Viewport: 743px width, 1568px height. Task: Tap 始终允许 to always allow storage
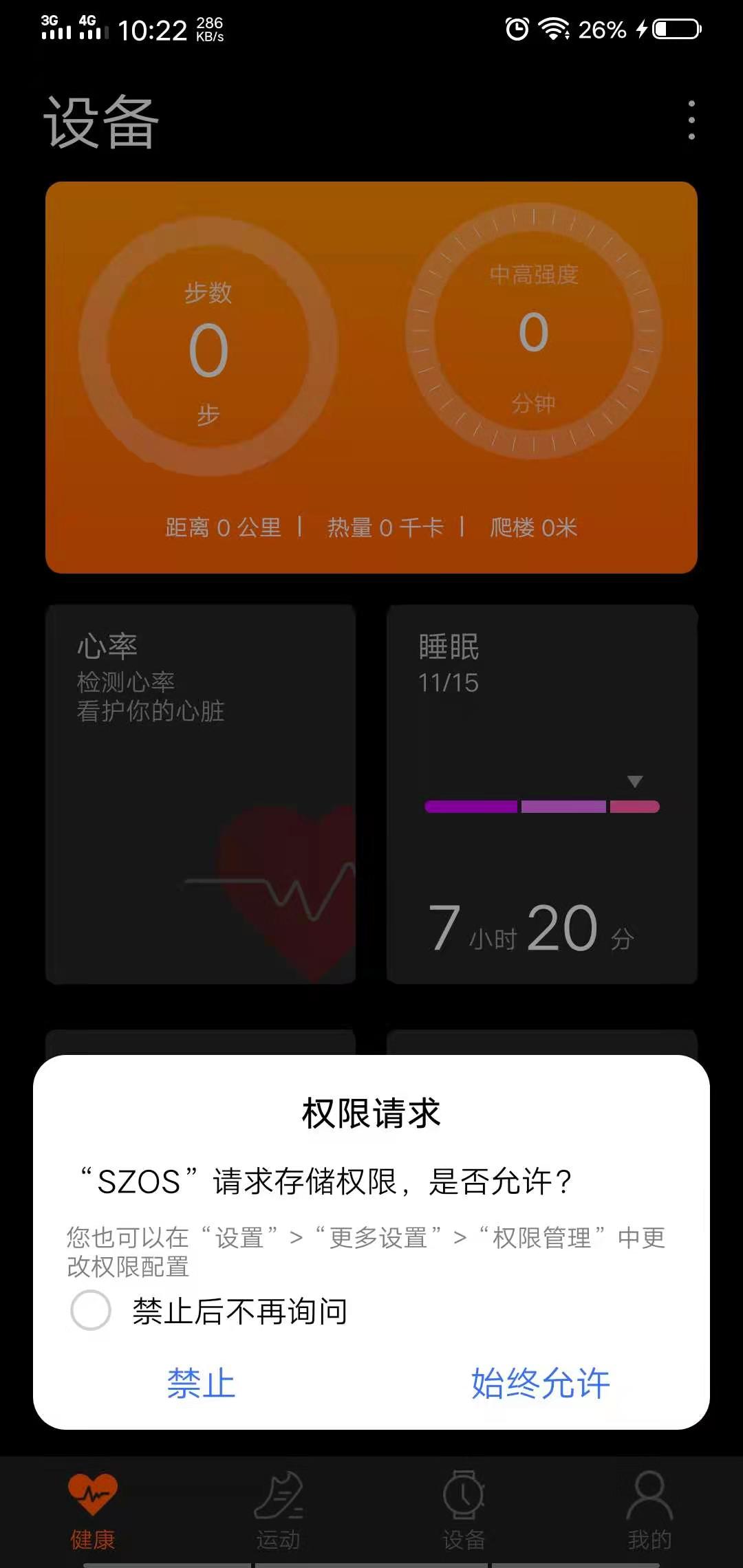pos(540,1384)
